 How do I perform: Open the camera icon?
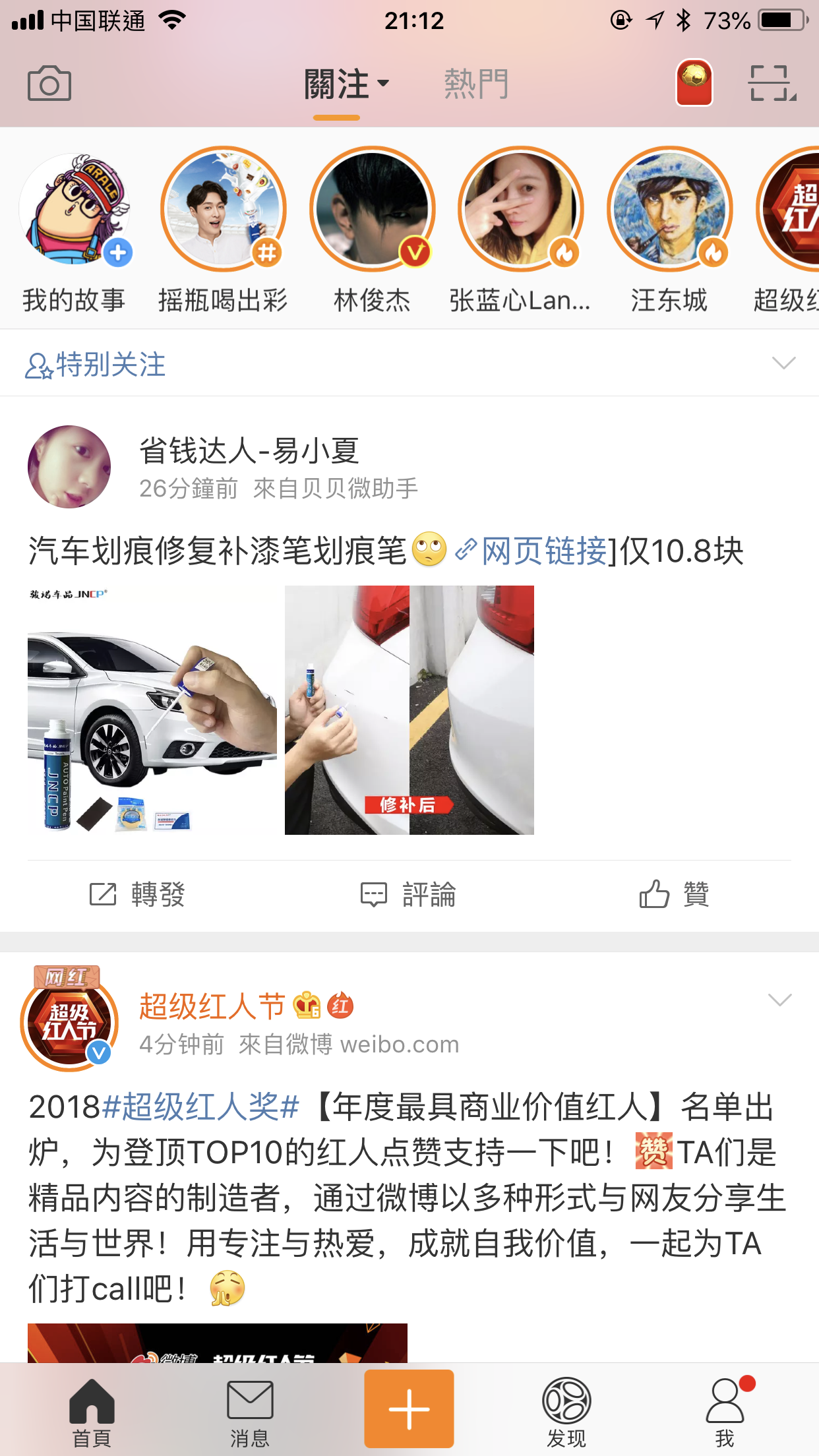coord(49,84)
